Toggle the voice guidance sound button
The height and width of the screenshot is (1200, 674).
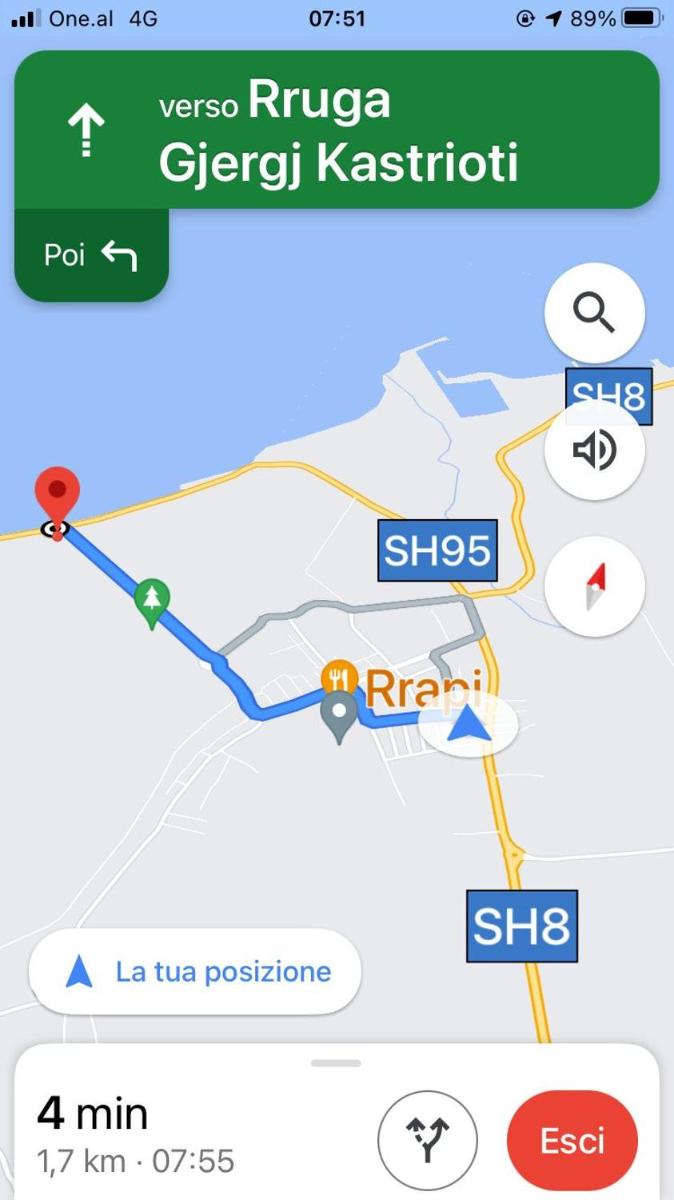(x=594, y=451)
